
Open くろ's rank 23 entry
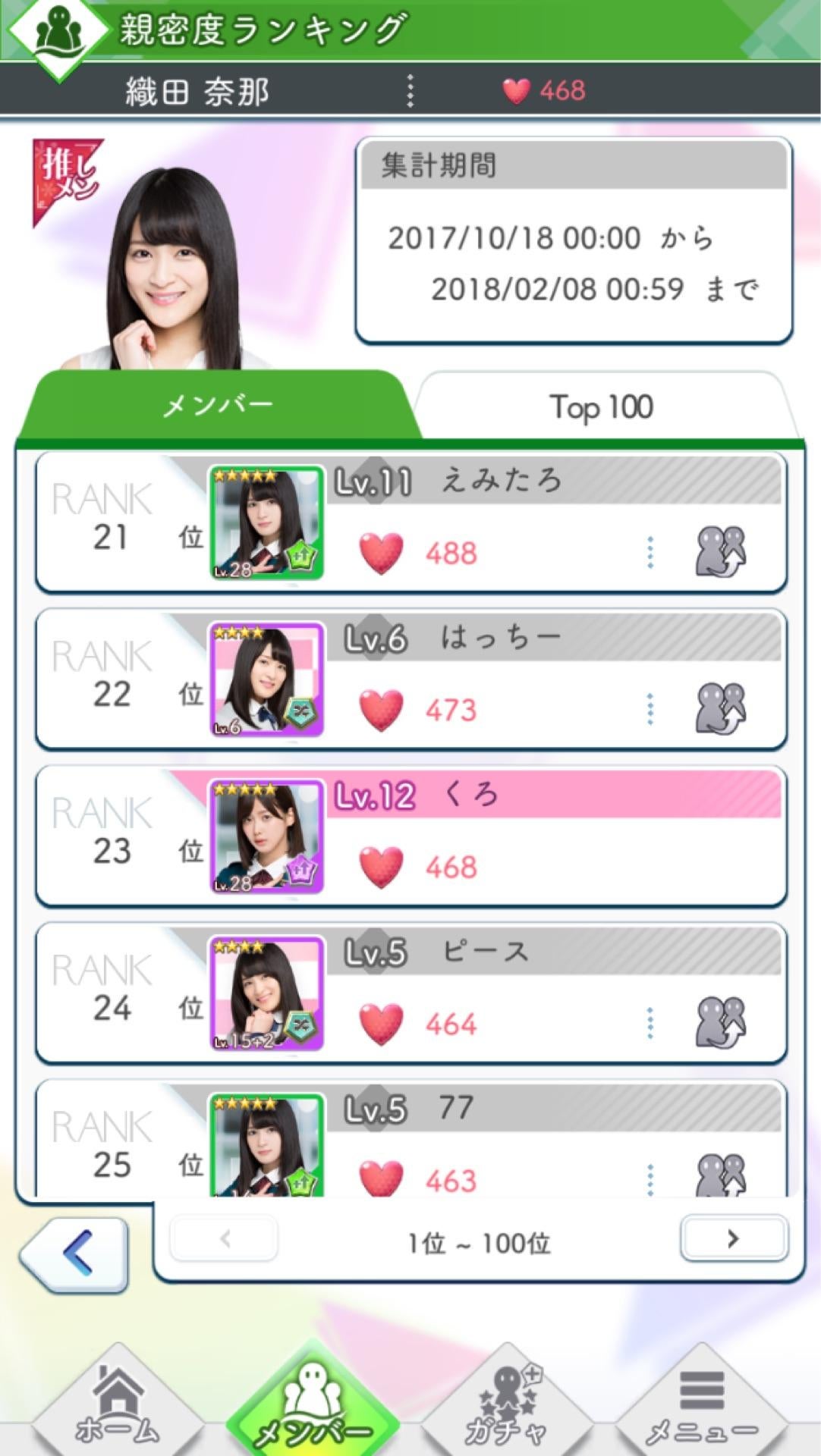[x=410, y=837]
